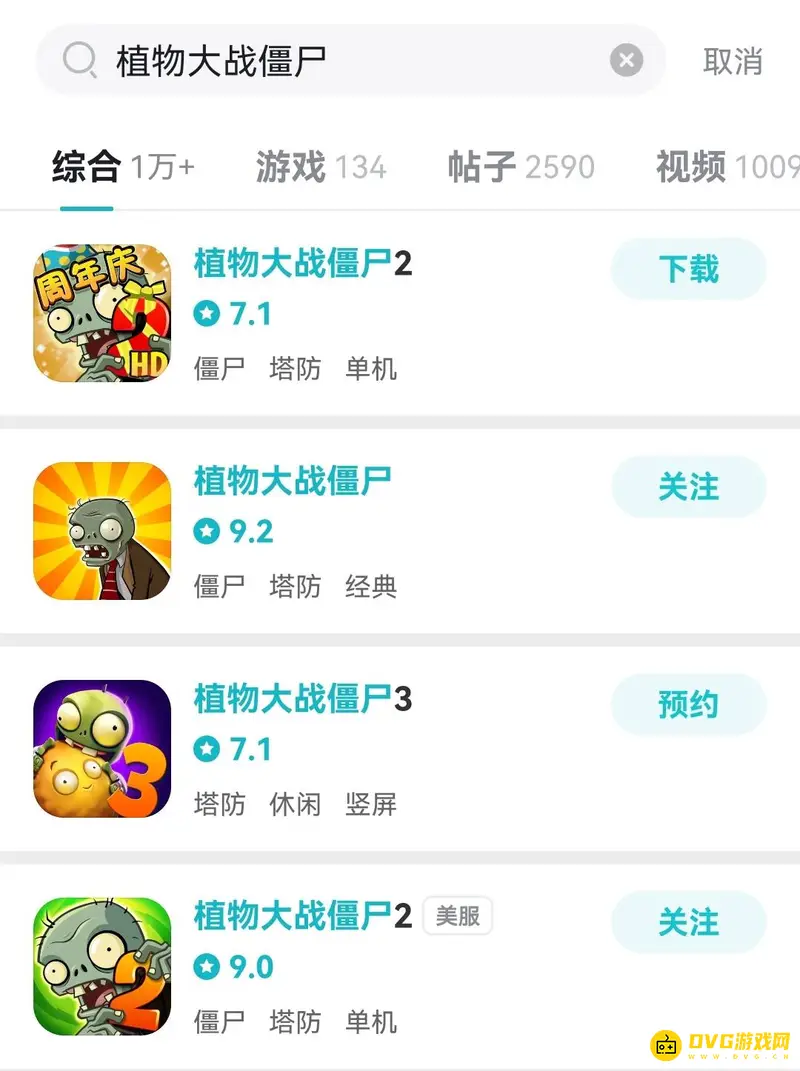Open the 植物大战僵尸2 HD app icon

point(101,313)
